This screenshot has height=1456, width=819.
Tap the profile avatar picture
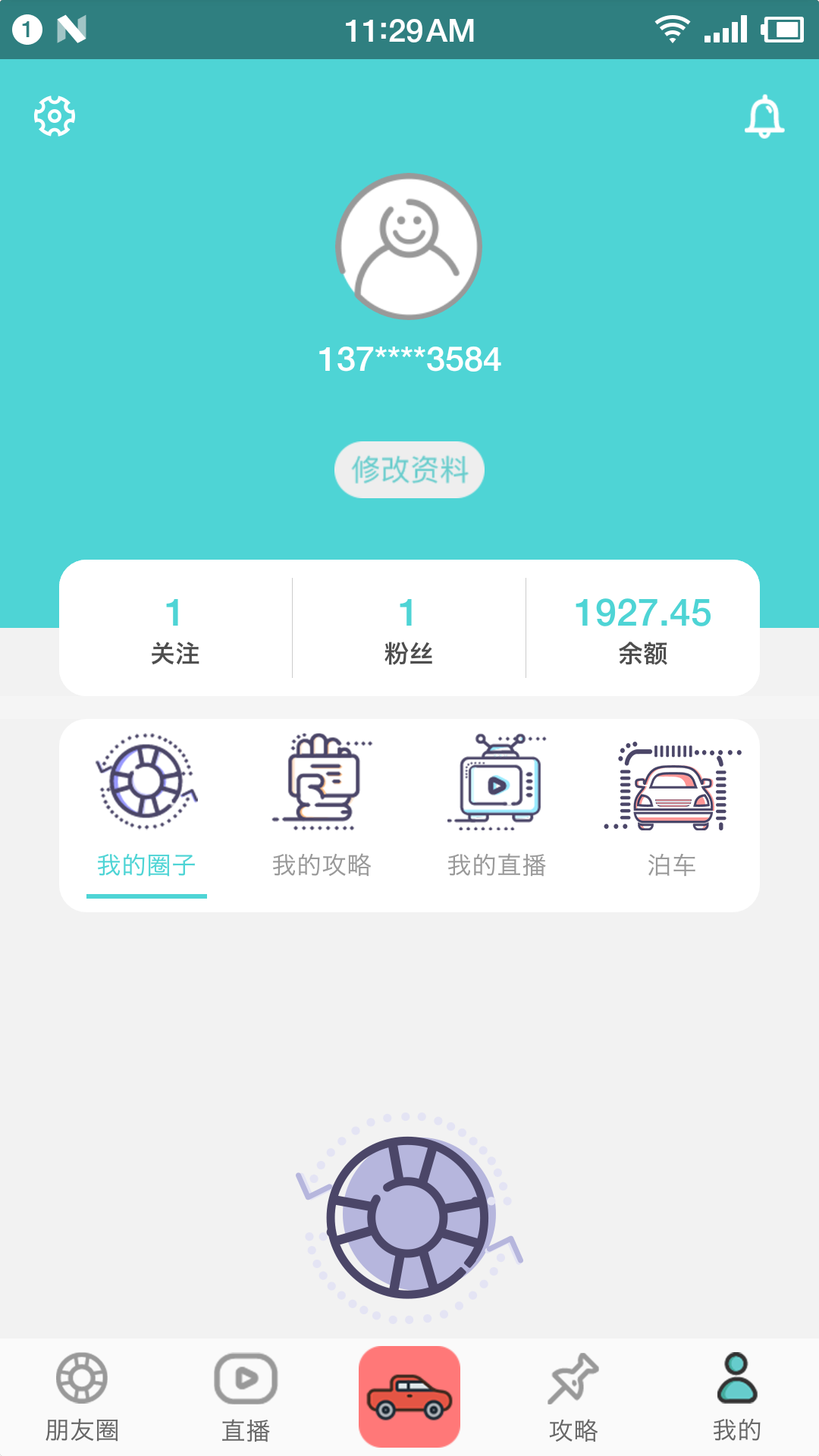(409, 246)
